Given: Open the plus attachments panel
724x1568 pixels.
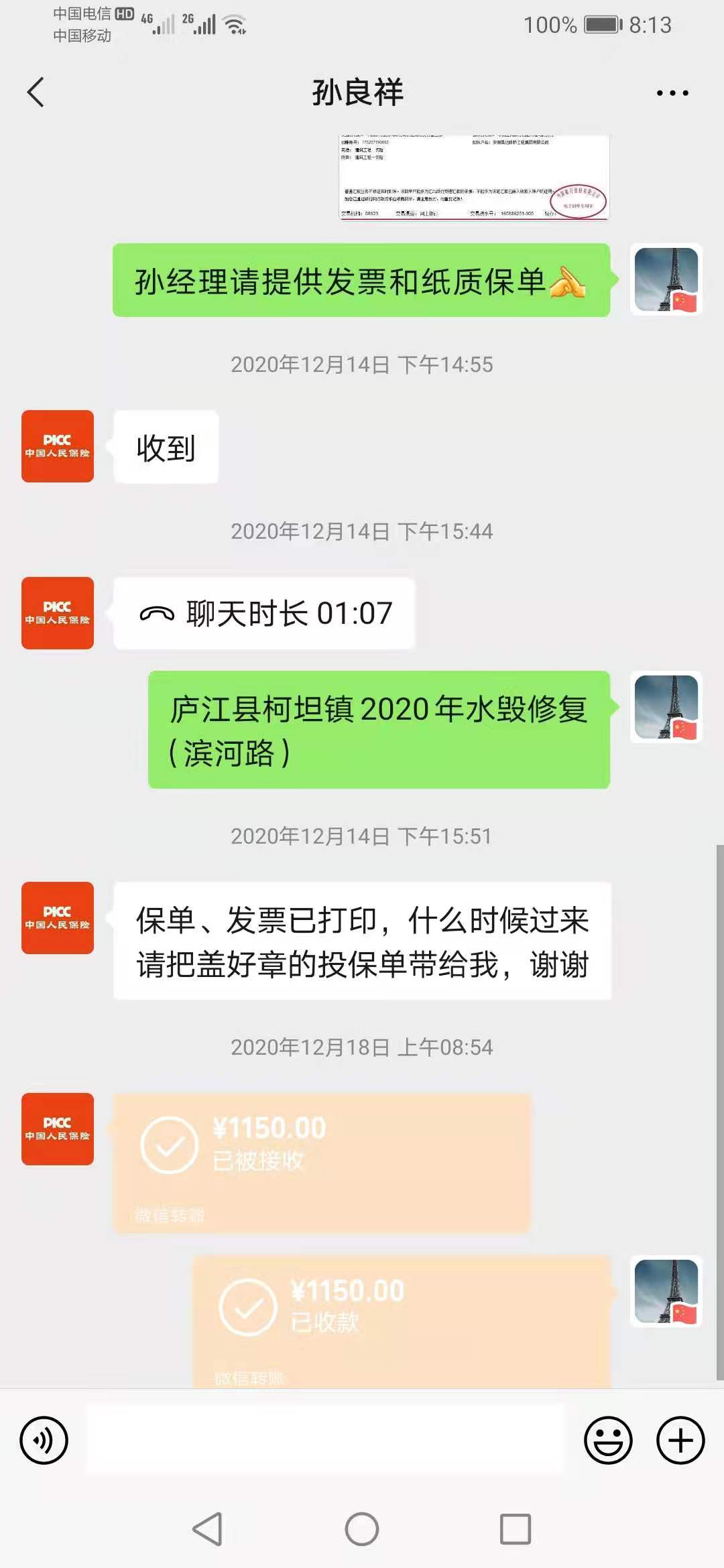Looking at the screenshot, I should (x=680, y=1440).
